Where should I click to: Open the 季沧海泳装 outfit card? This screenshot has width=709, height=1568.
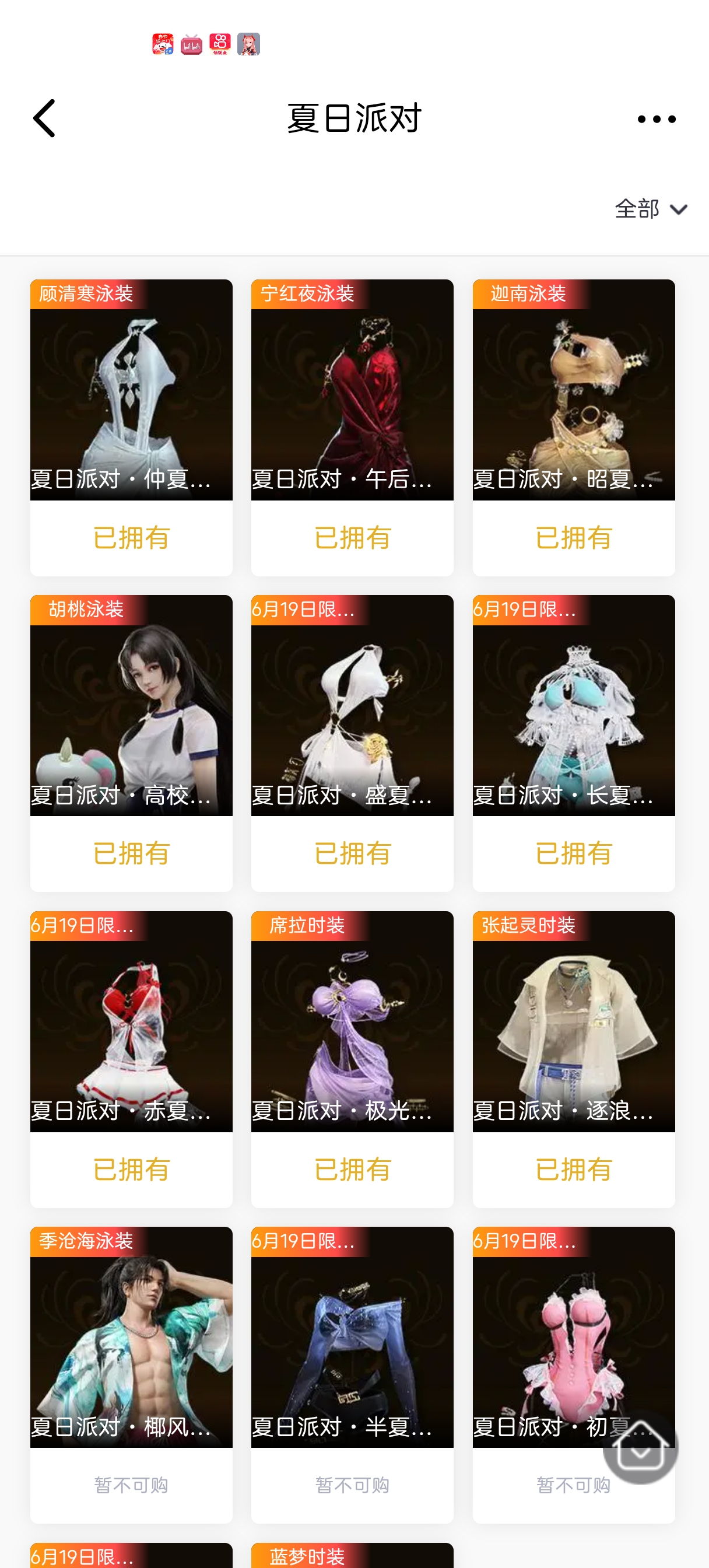click(x=131, y=1338)
